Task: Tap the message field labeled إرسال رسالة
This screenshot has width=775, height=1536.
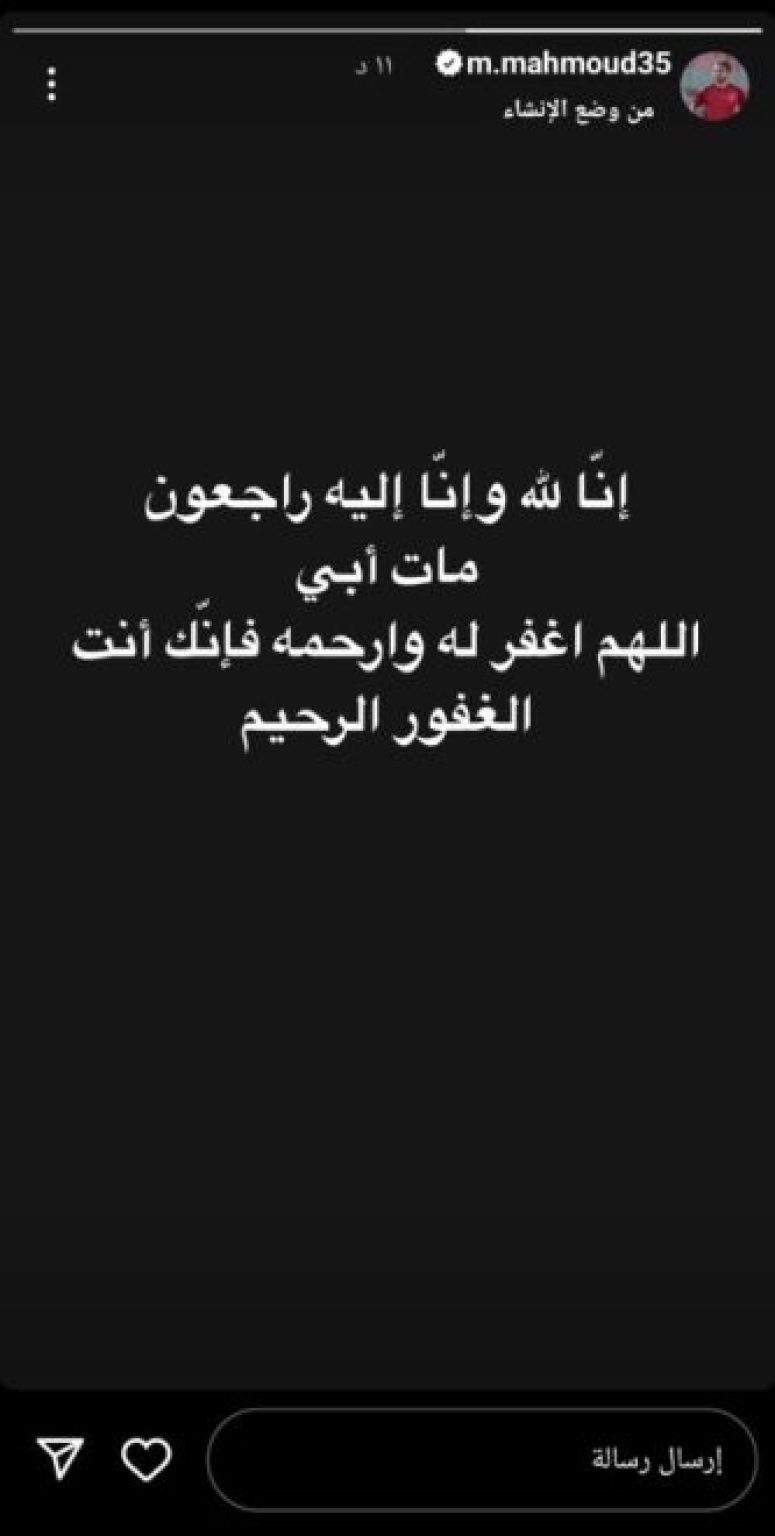Action: pyautogui.click(x=482, y=1459)
